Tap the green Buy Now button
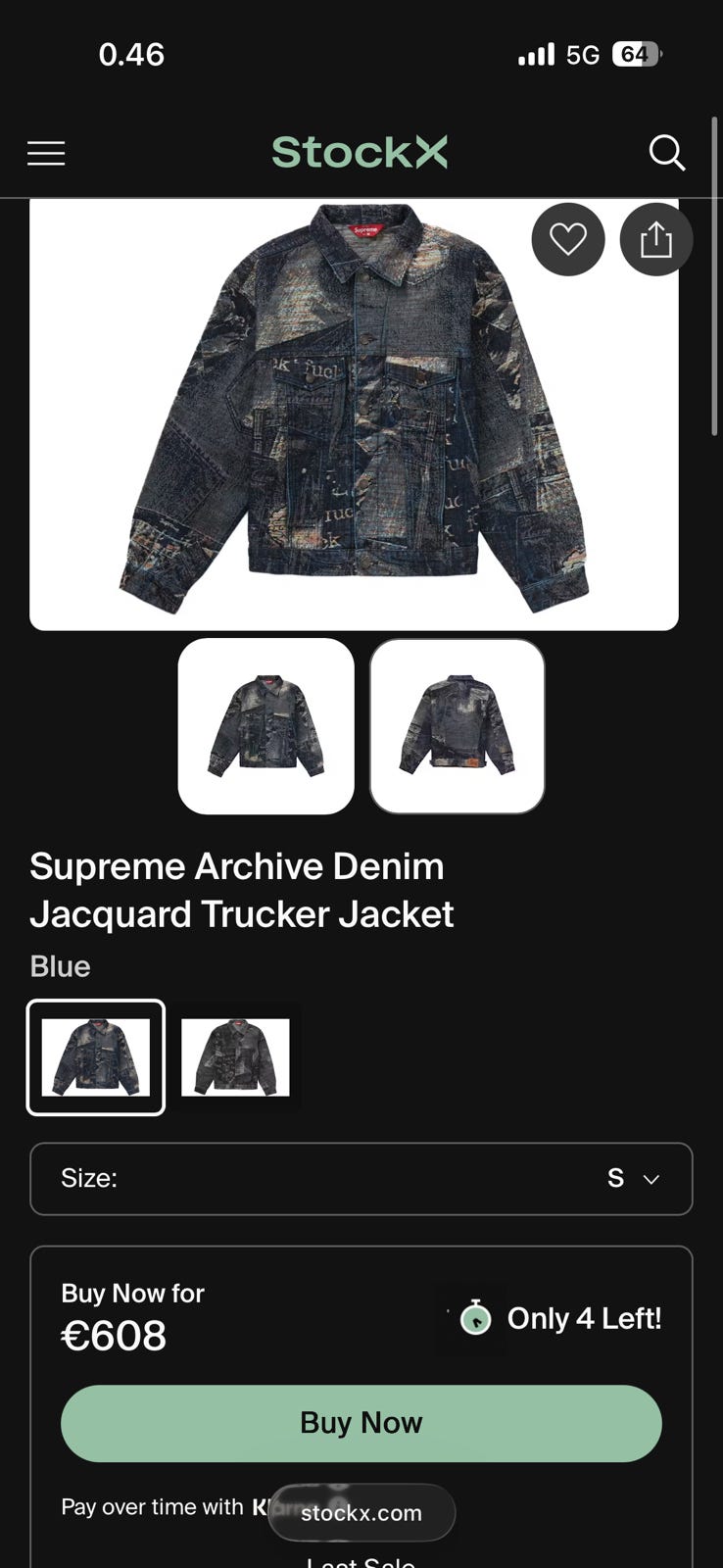The width and height of the screenshot is (723, 1568). click(361, 1423)
